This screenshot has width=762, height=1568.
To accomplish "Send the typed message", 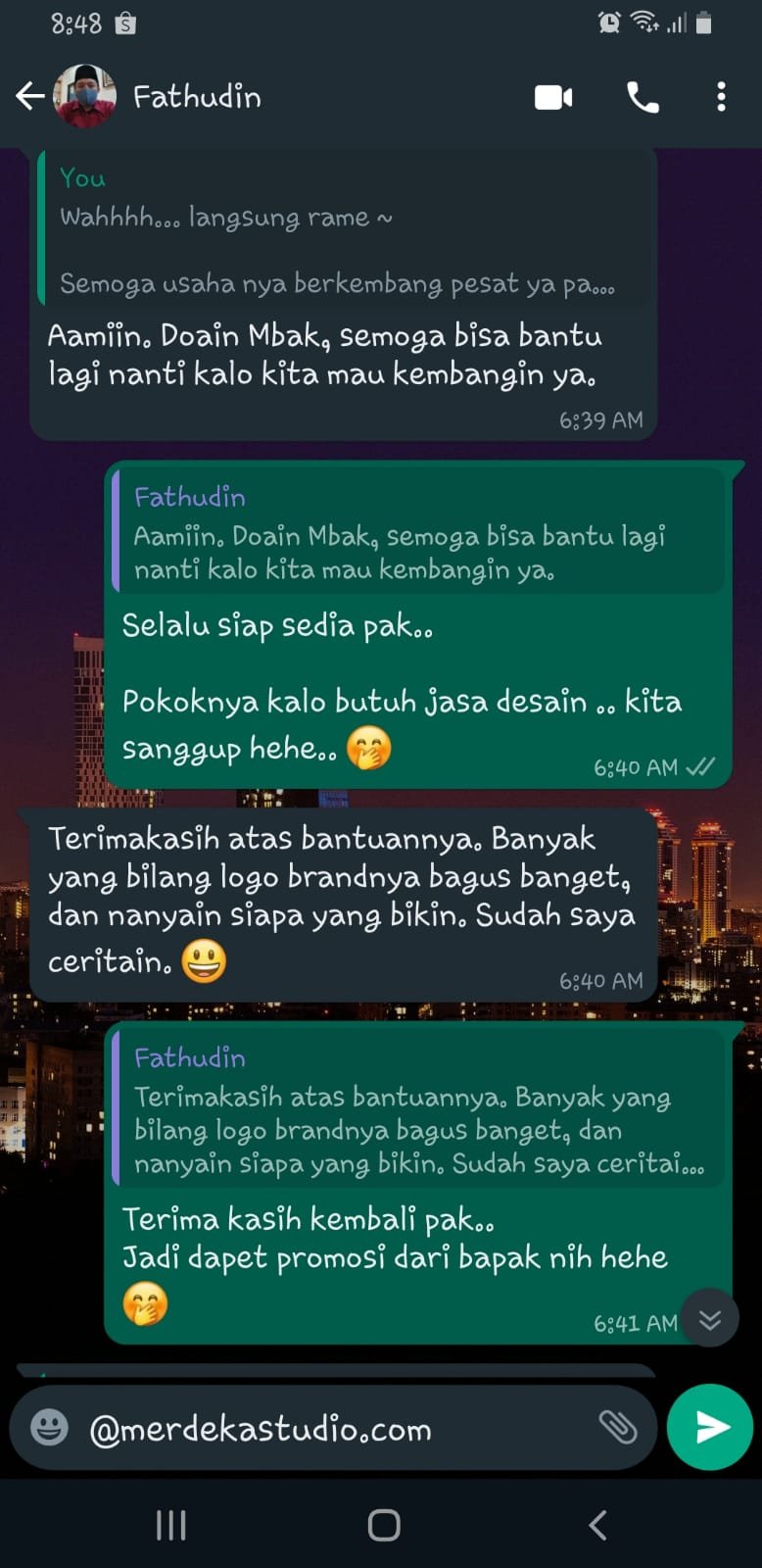I will point(710,1427).
